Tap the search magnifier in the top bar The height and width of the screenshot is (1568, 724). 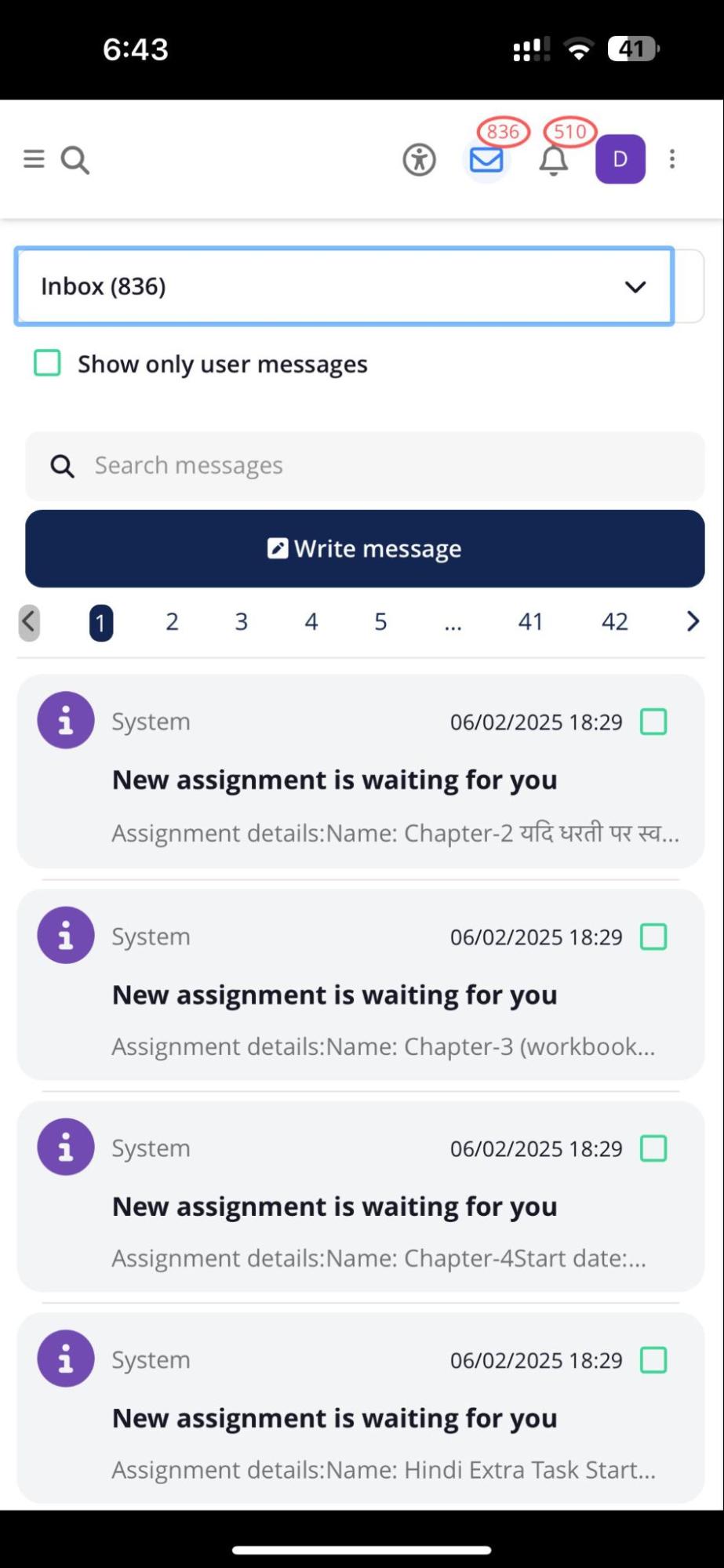(x=75, y=160)
